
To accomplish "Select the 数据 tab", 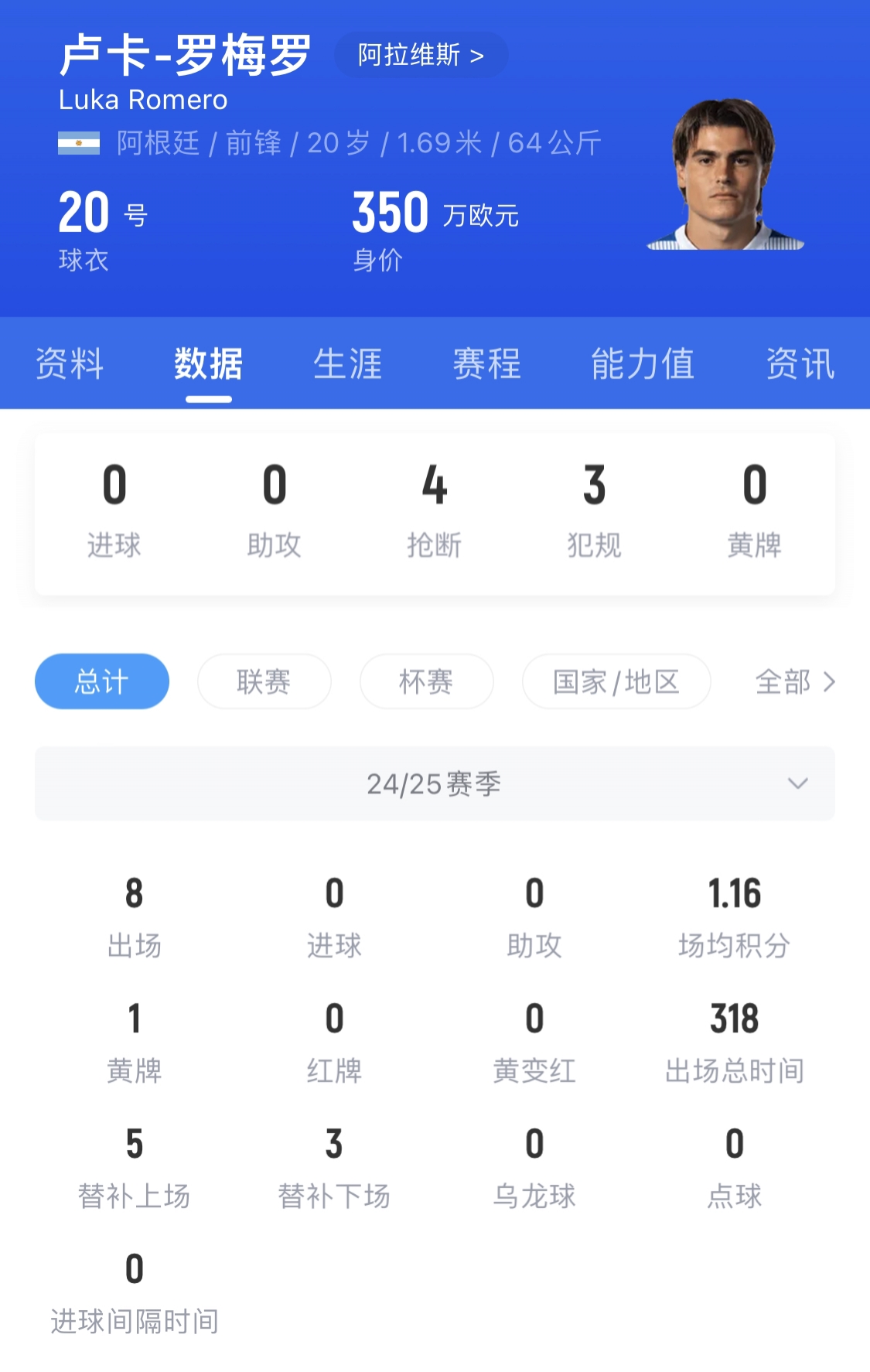I will pos(208,363).
